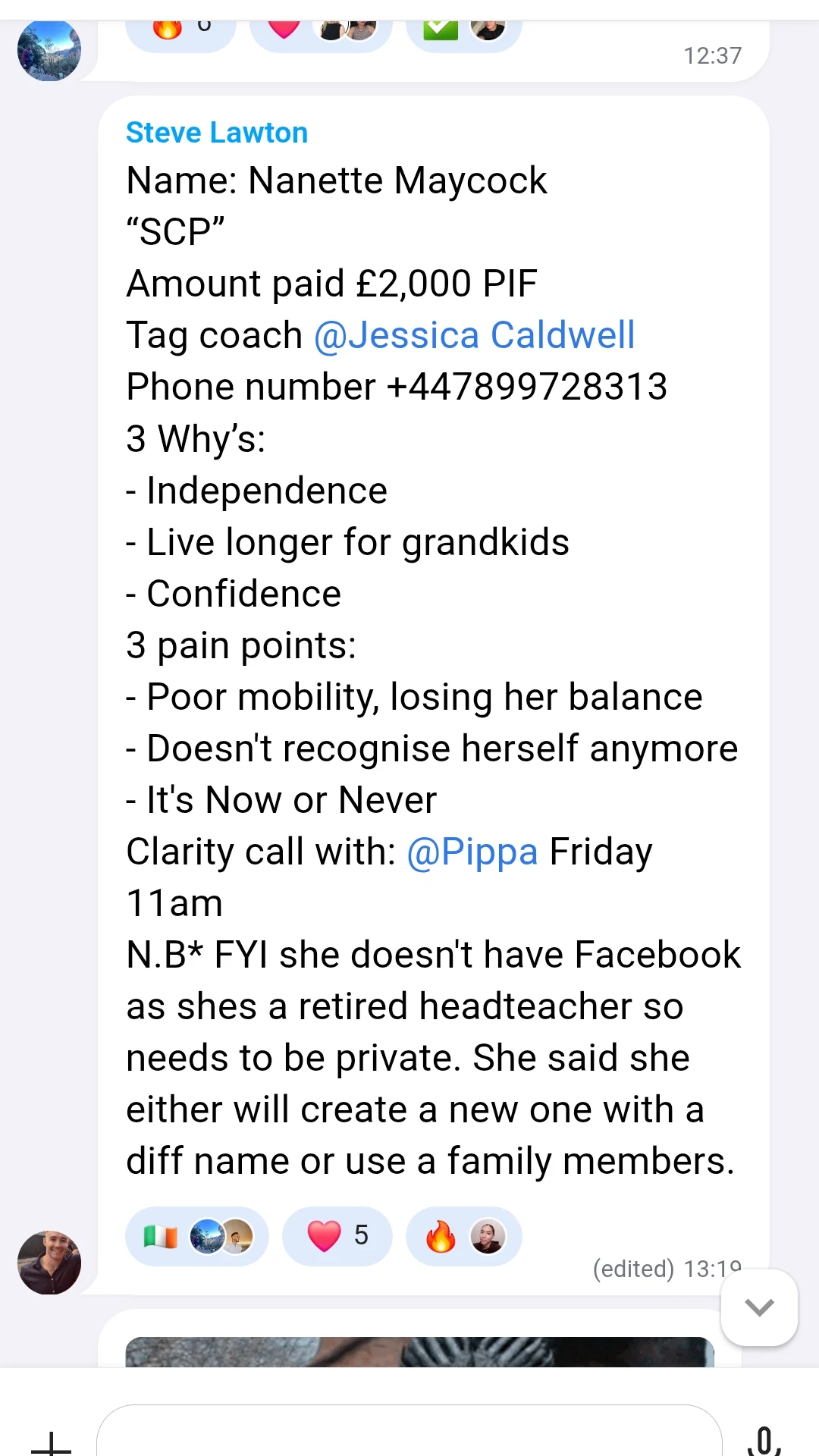The height and width of the screenshot is (1456, 819).
Task: Open the @Jessica Caldwell mention
Action: coord(474,335)
